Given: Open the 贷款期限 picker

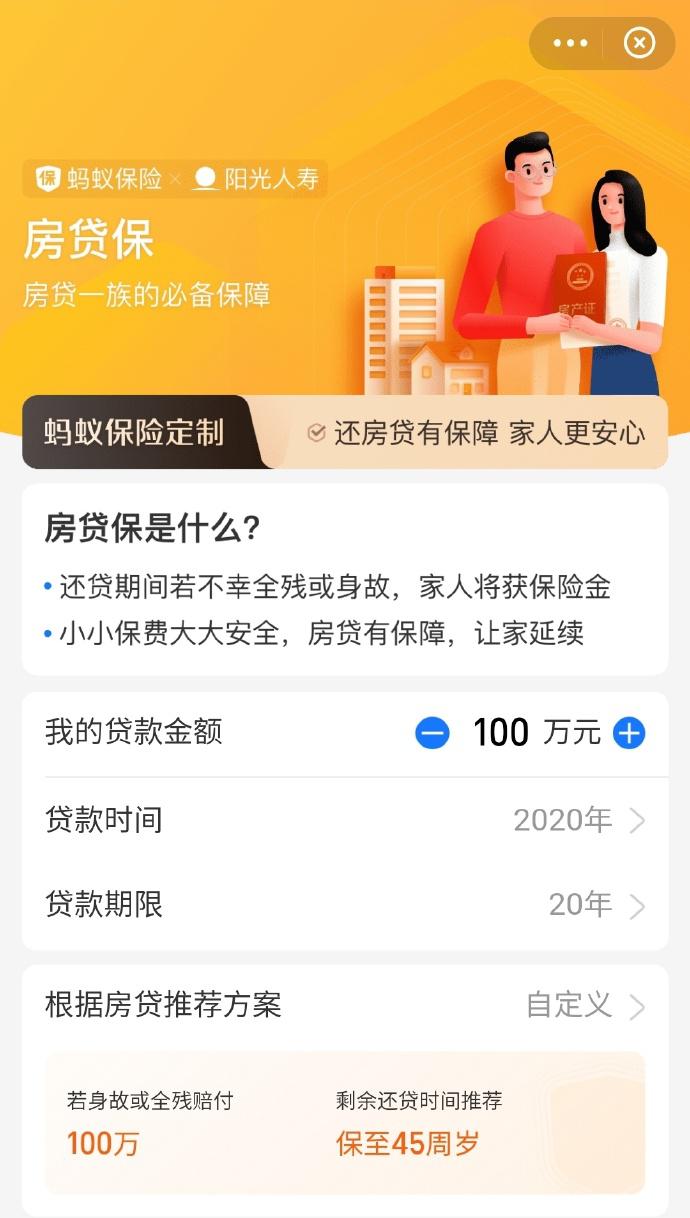Looking at the screenshot, I should click(x=345, y=905).
